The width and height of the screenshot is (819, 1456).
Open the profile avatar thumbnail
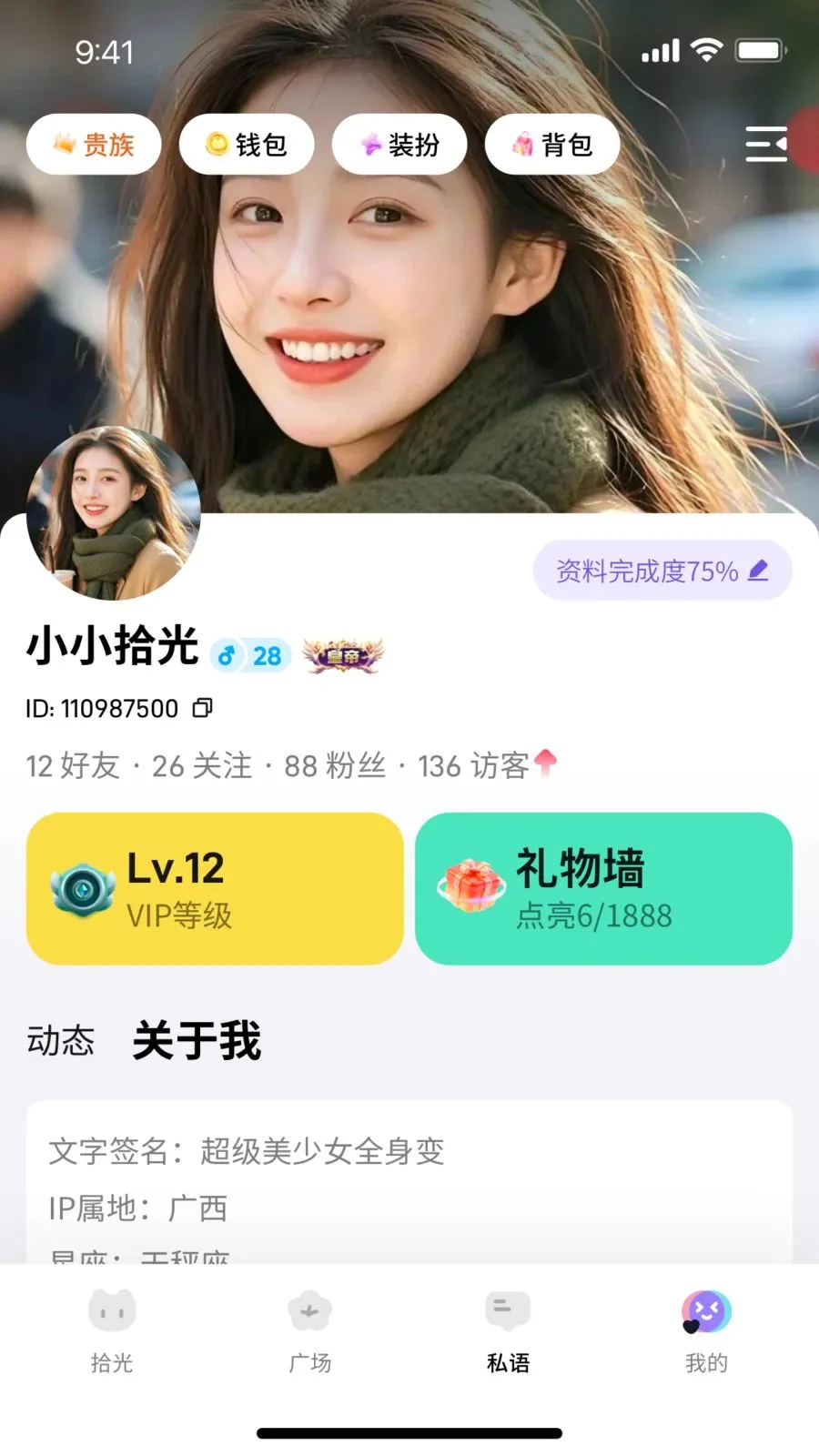[x=114, y=517]
